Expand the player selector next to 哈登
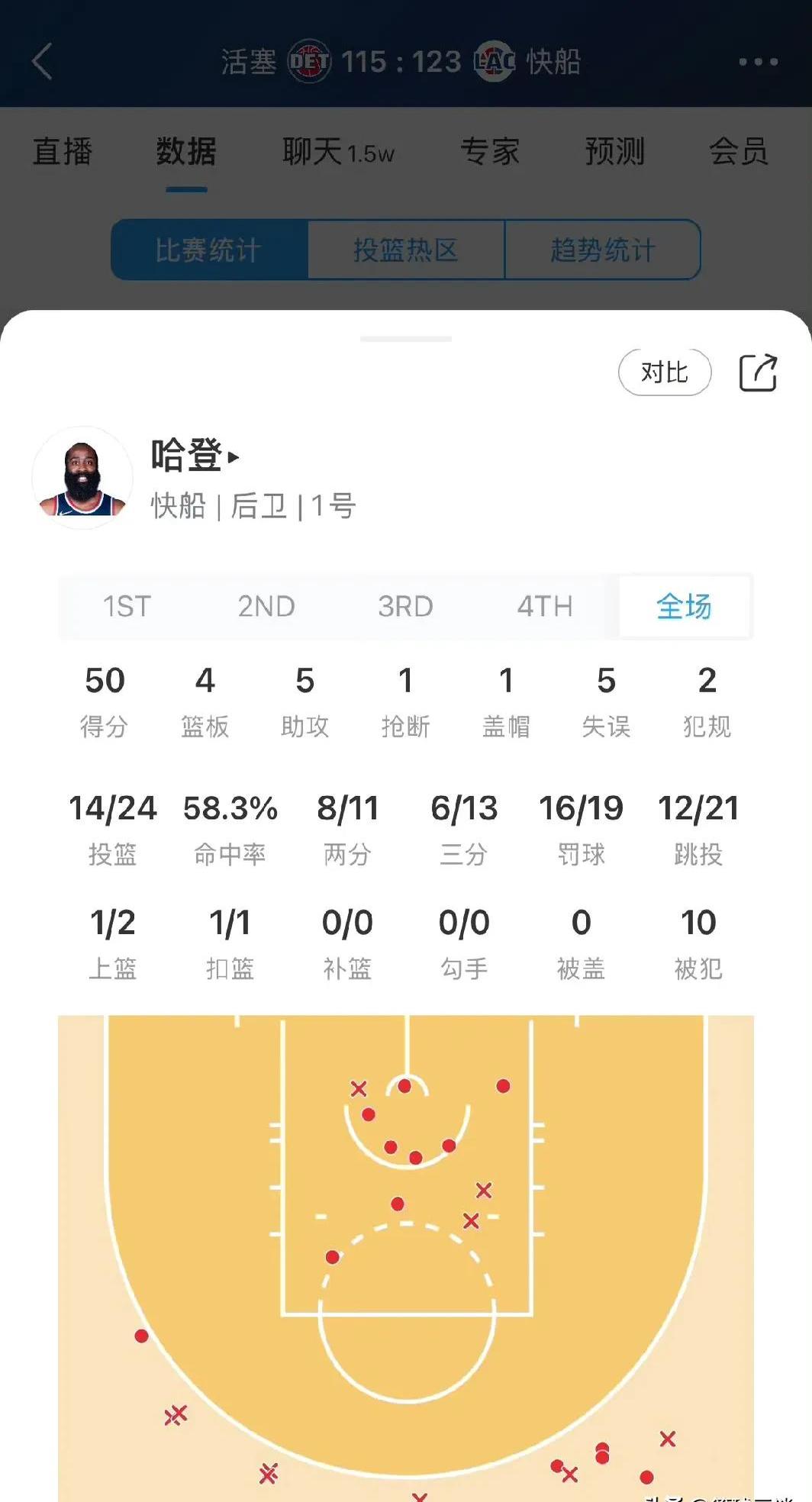812x1502 pixels. [x=233, y=456]
